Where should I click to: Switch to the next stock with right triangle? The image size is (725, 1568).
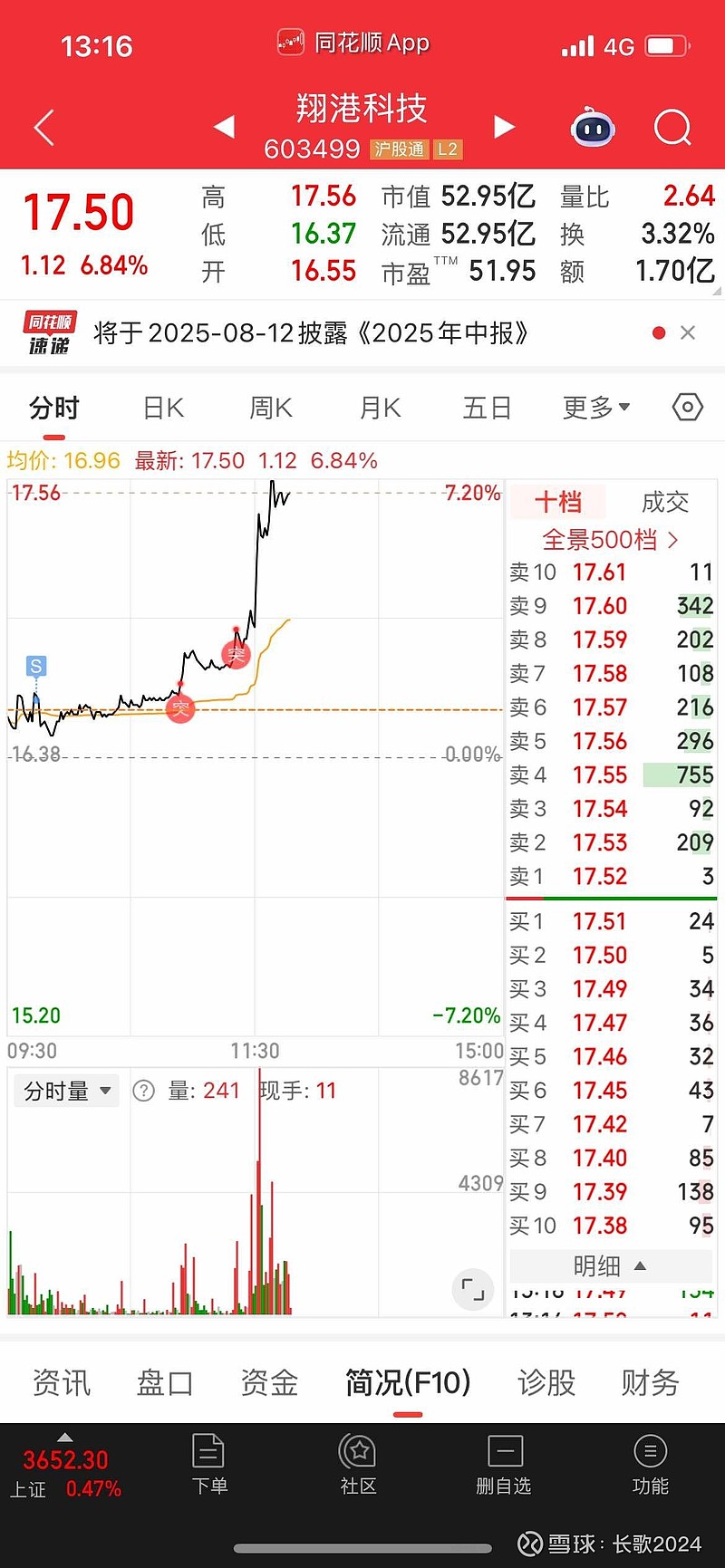[x=504, y=127]
